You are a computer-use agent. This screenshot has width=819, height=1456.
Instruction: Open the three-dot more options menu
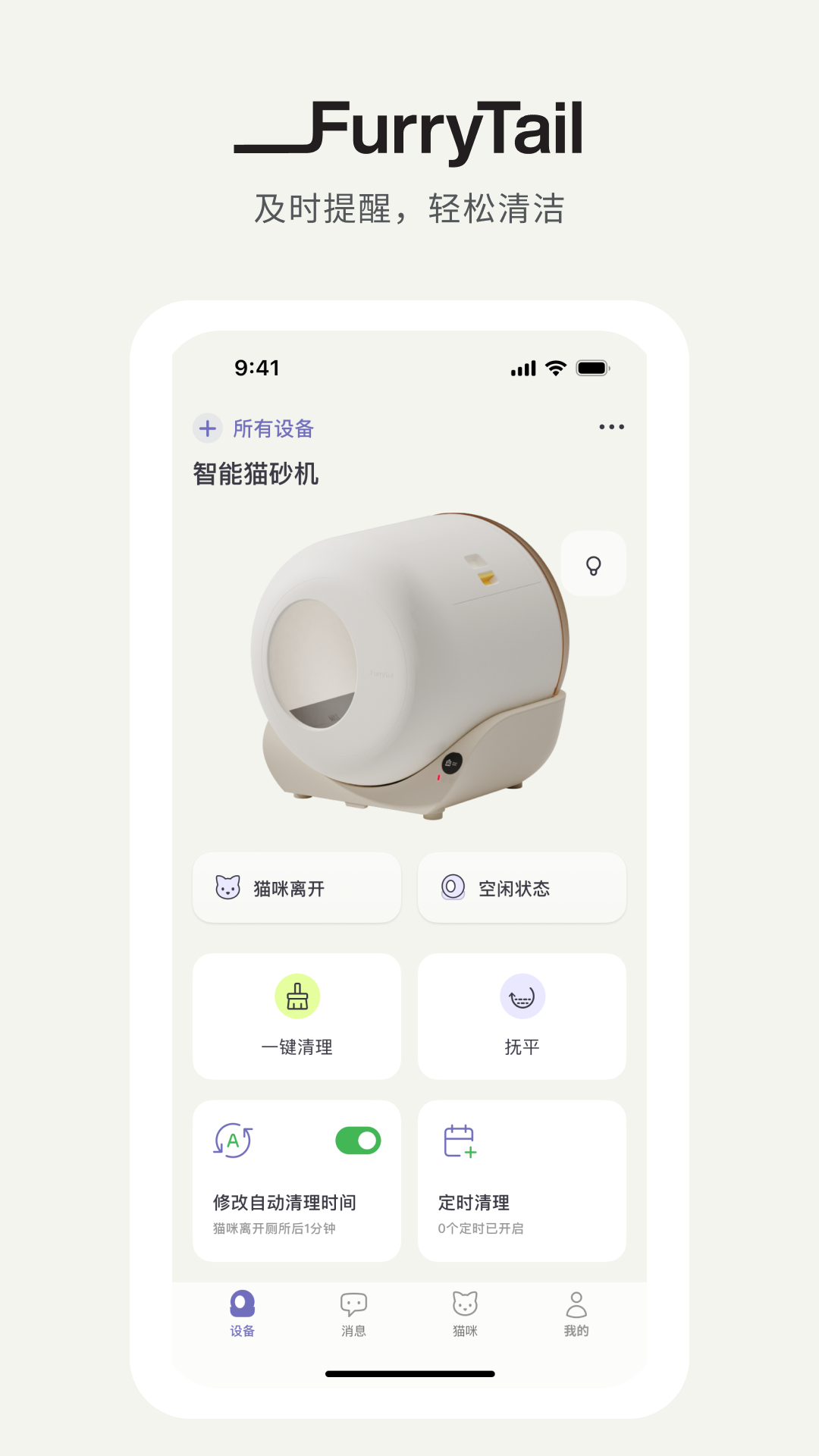(610, 427)
